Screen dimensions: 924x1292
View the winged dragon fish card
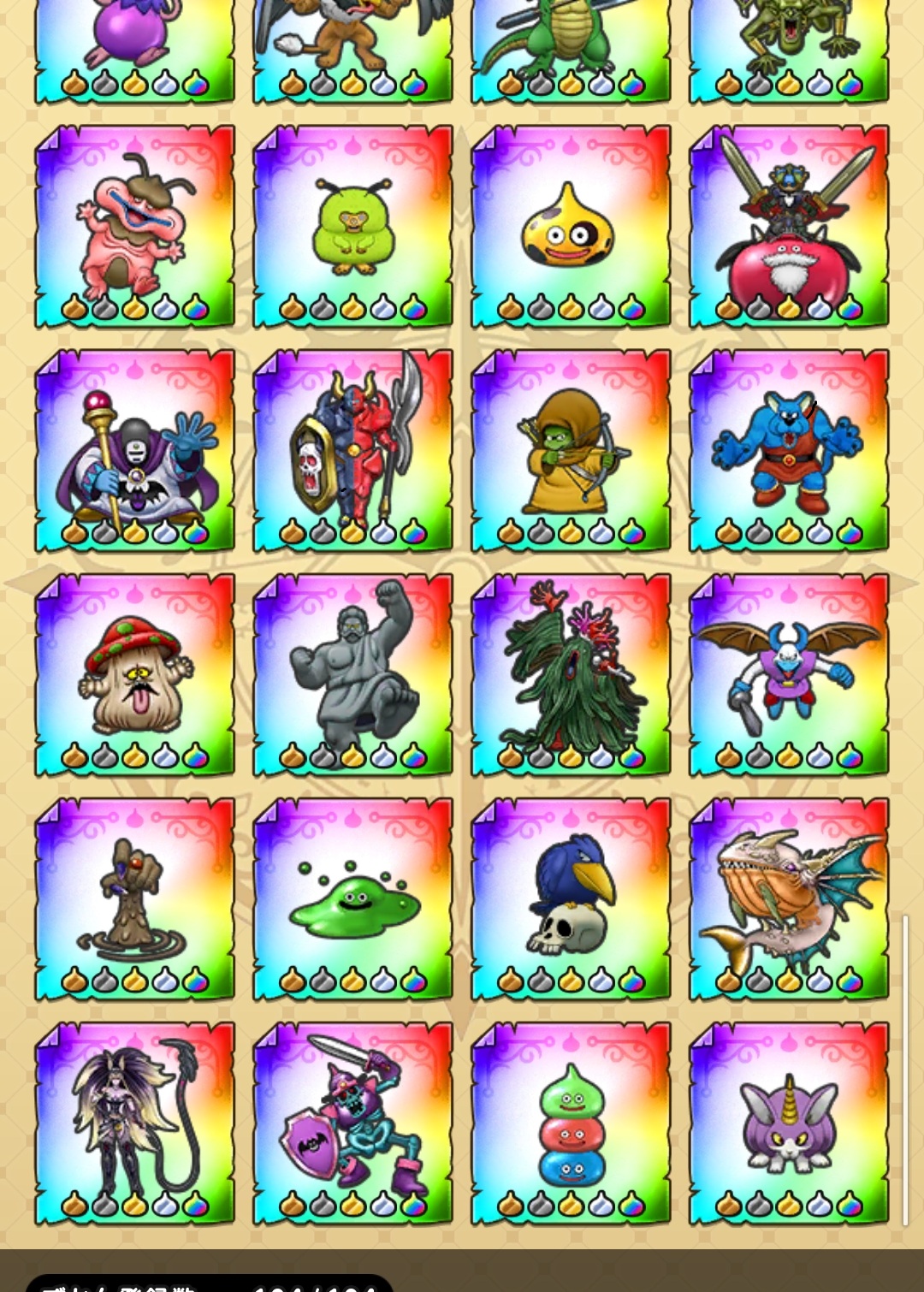point(789,899)
